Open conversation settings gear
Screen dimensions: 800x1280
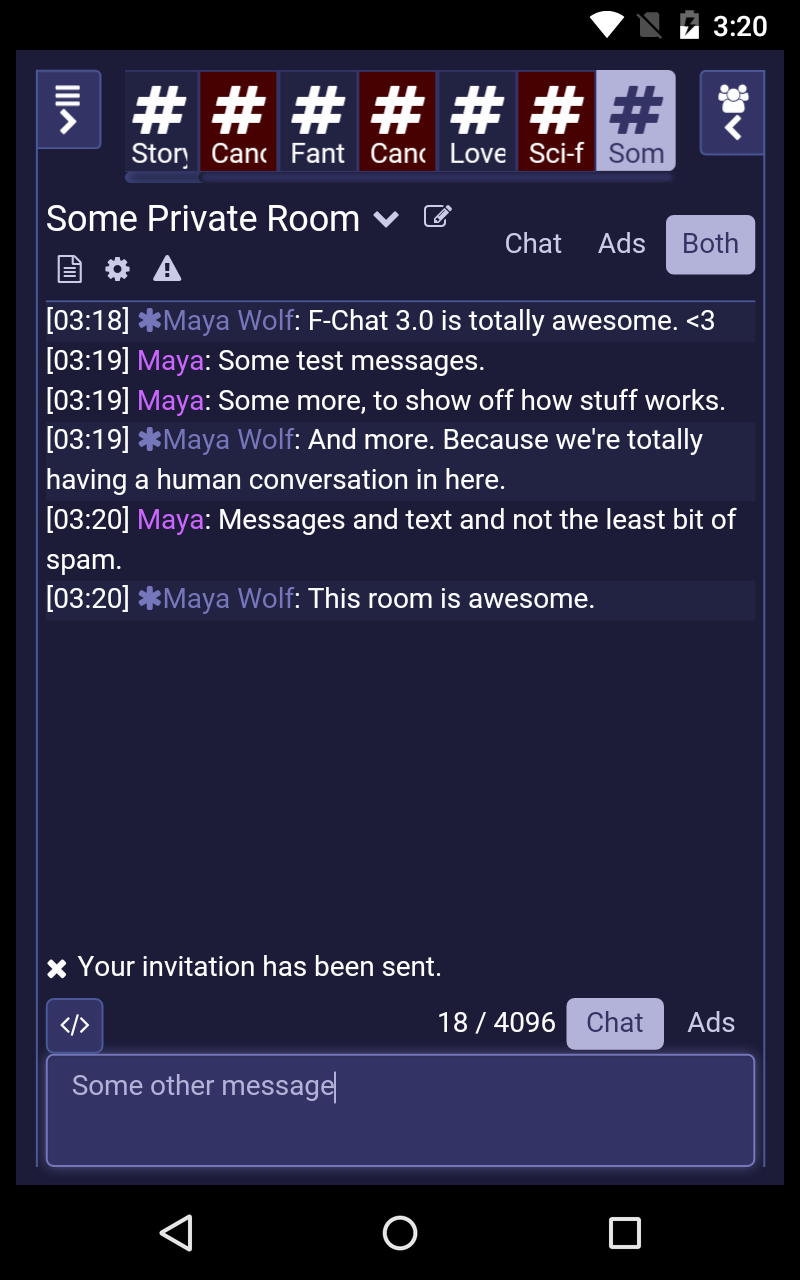point(118,269)
